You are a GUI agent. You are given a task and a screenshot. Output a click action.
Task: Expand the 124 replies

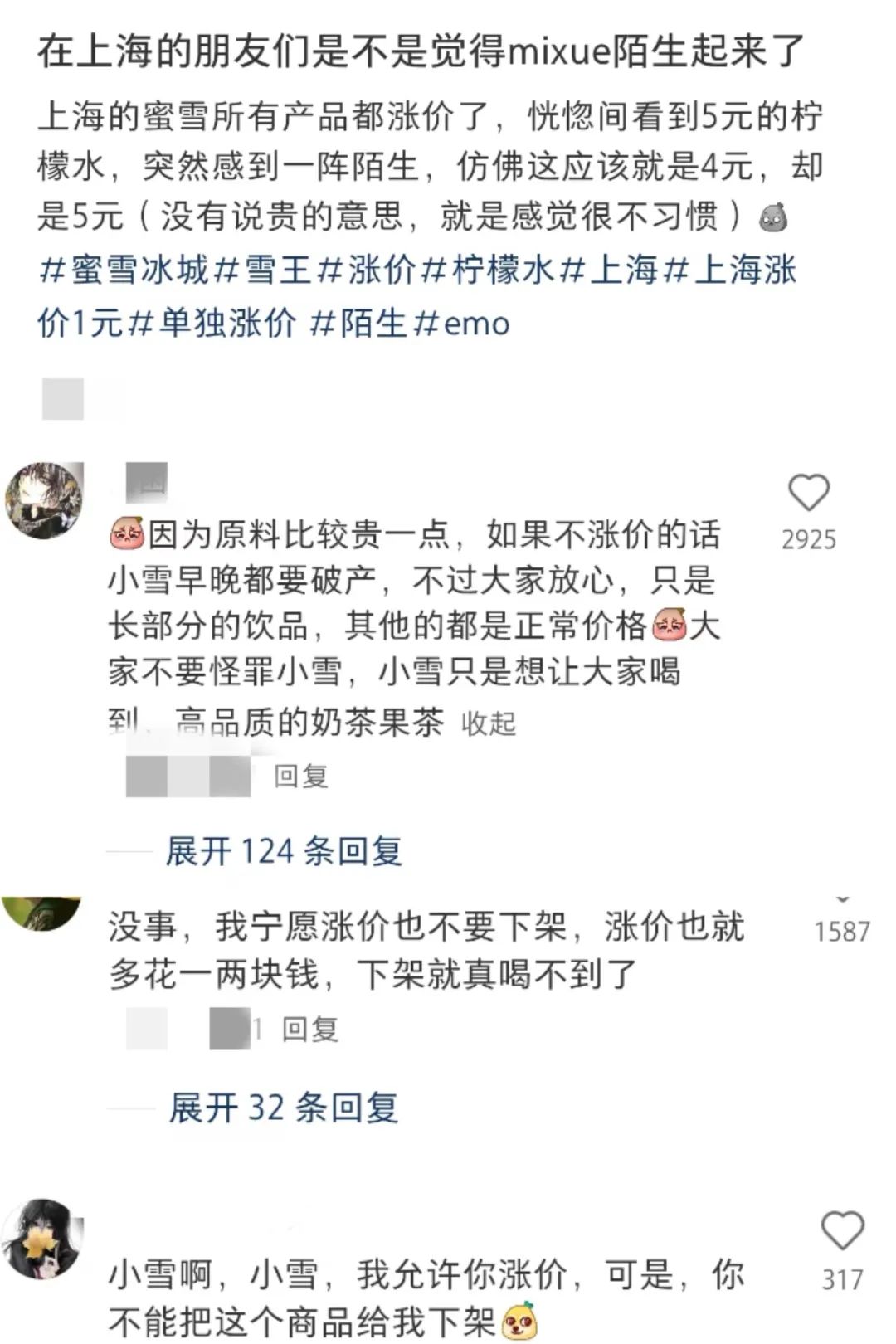tap(283, 851)
